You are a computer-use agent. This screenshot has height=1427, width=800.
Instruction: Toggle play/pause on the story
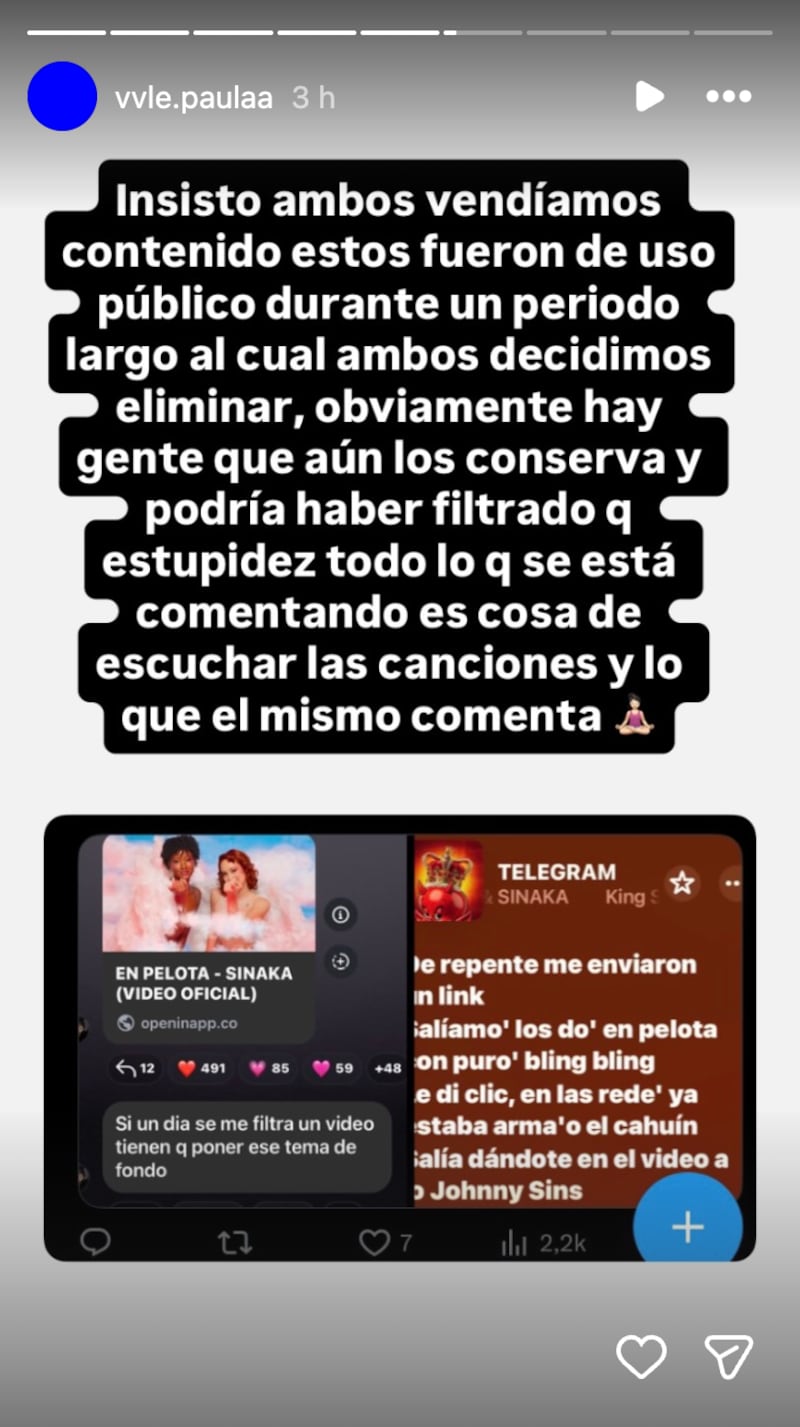click(650, 97)
